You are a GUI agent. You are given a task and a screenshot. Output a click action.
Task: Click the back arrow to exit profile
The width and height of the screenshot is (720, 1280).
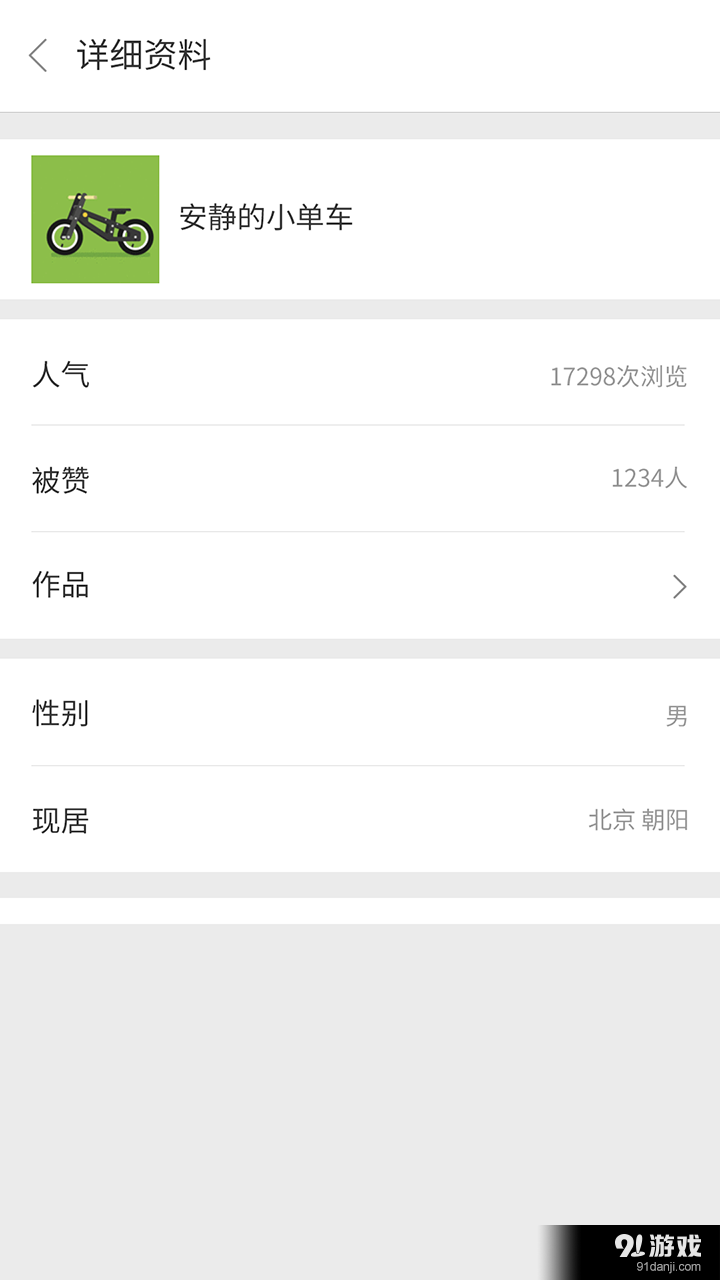38,57
